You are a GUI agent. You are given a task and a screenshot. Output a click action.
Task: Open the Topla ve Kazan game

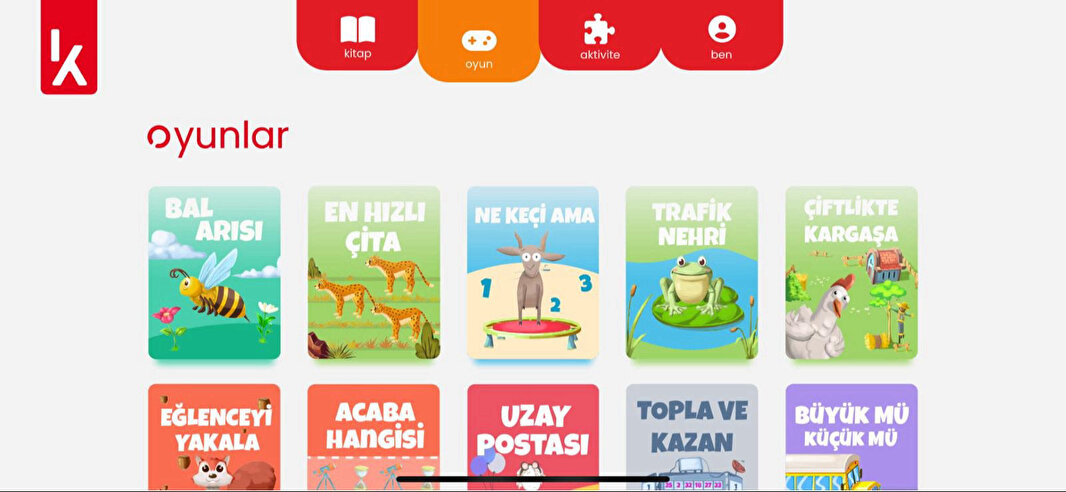(692, 436)
